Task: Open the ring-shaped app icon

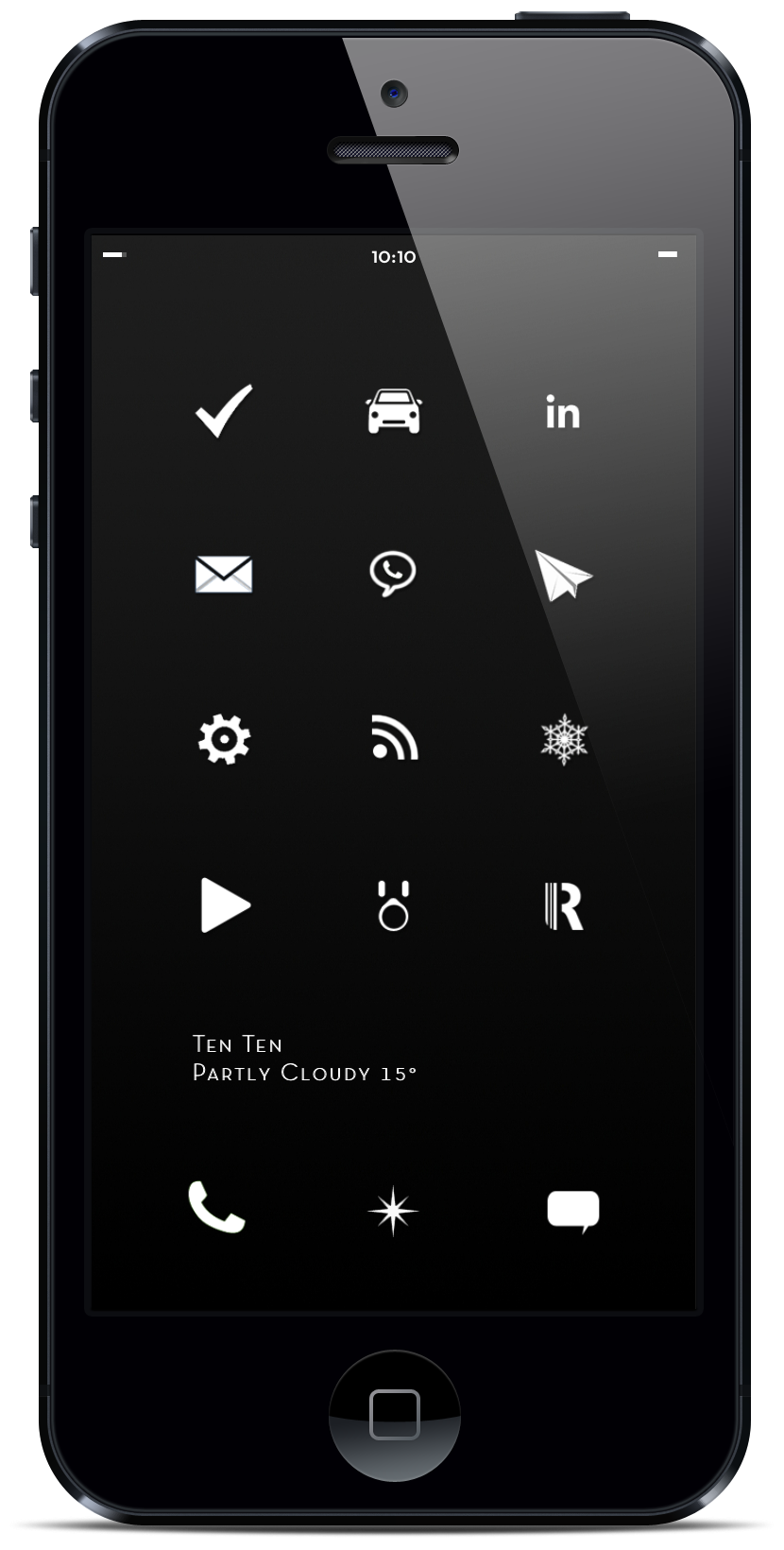Action: coord(393,906)
